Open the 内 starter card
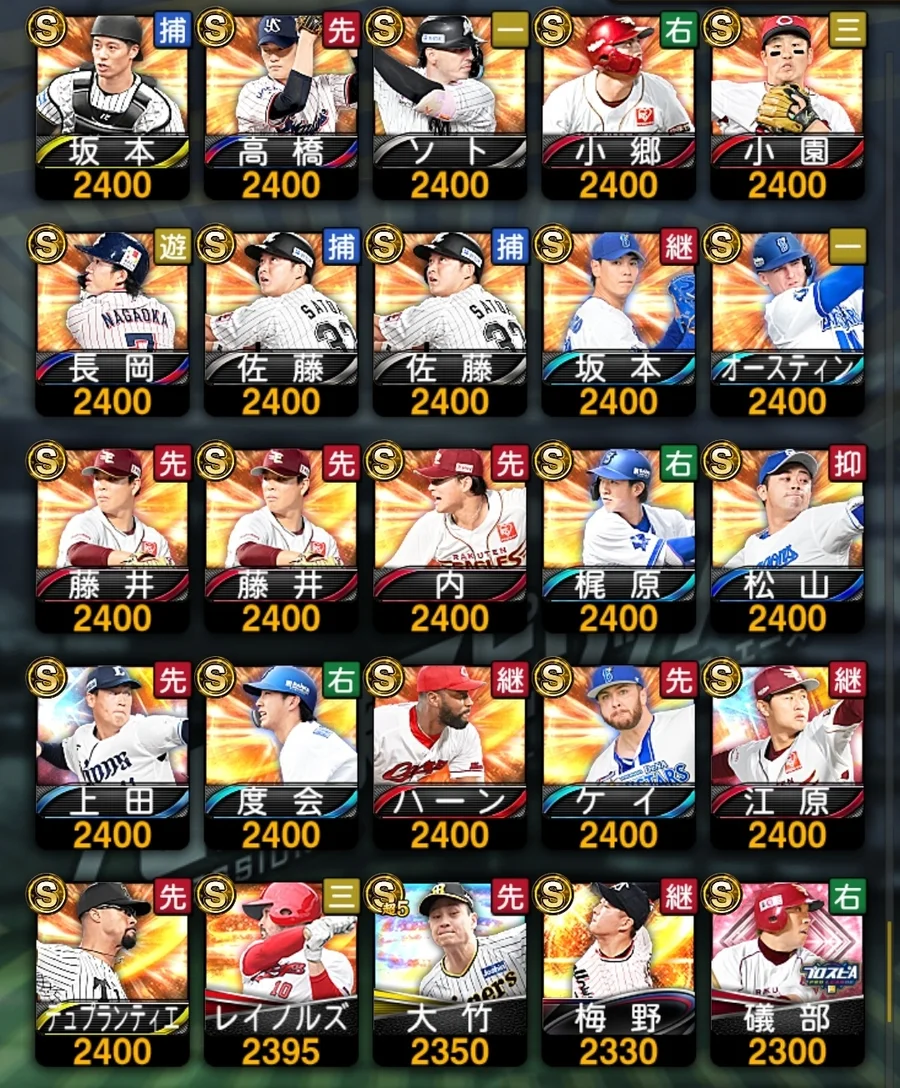 point(450,537)
